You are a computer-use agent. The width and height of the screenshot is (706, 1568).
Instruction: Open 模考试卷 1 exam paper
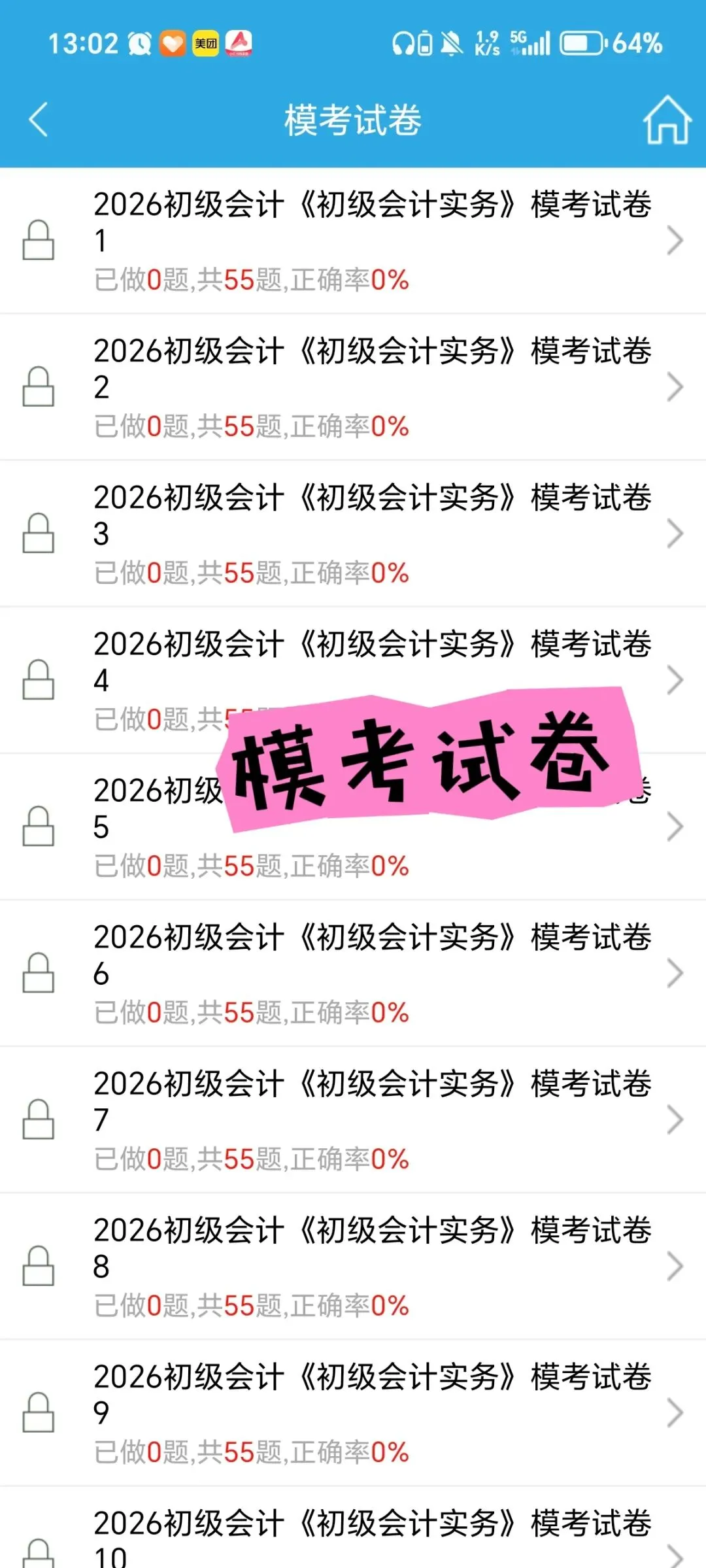tap(353, 240)
